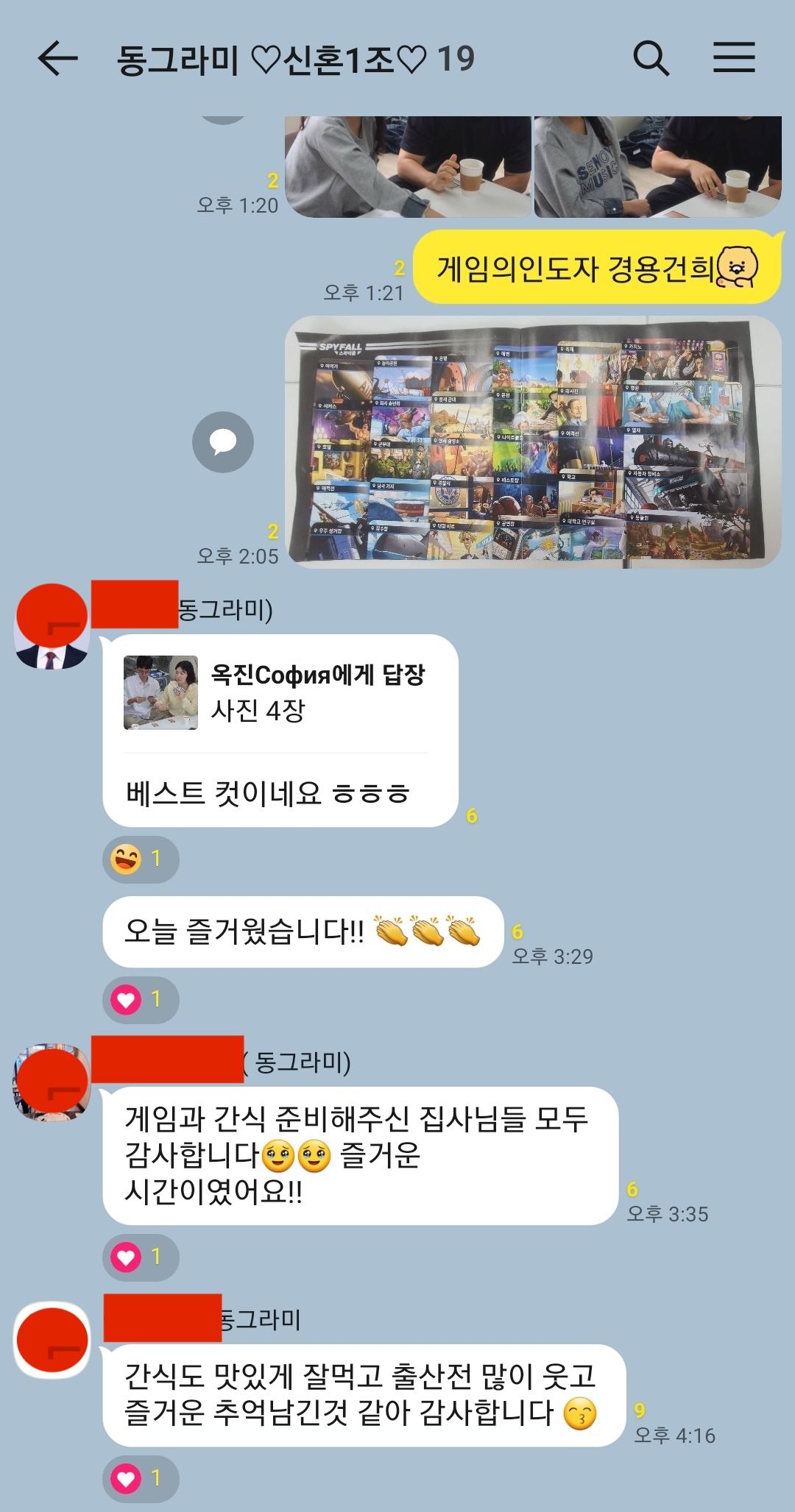The height and width of the screenshot is (1512, 795).
Task: View profile of sender of 게임과 간식 message
Action: pos(52,1082)
